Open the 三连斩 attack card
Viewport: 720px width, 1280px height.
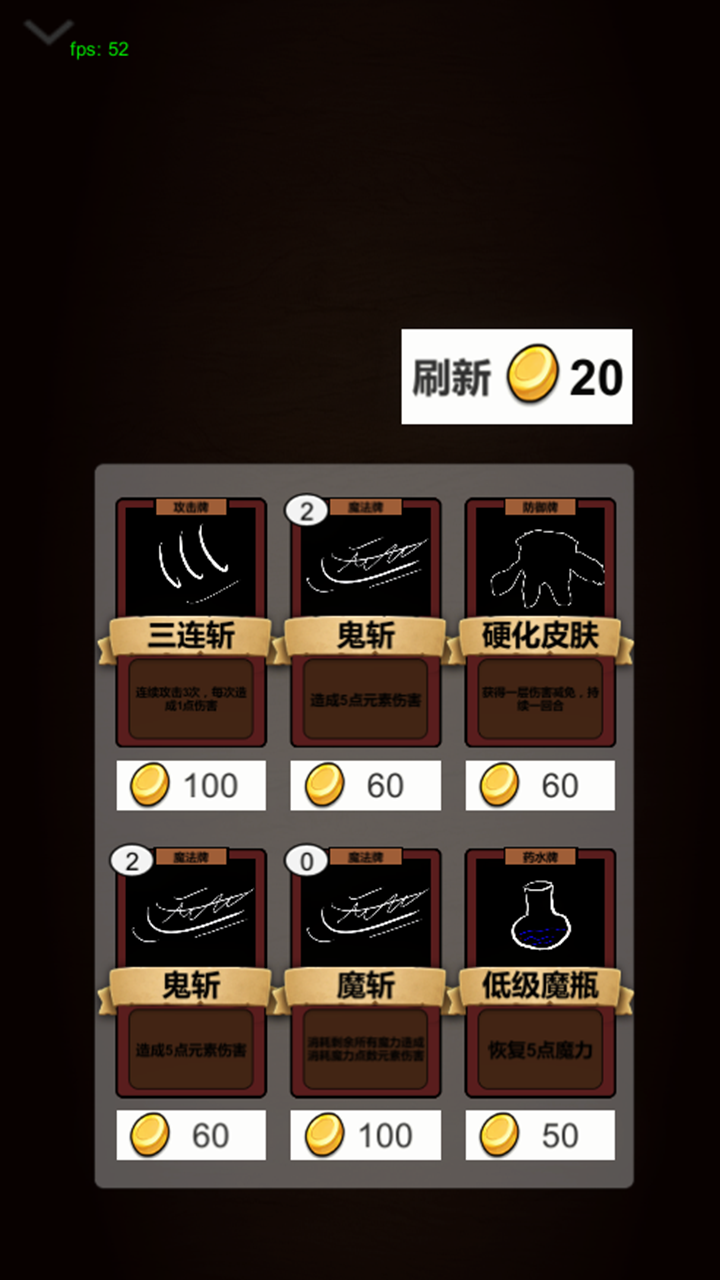[x=191, y=622]
